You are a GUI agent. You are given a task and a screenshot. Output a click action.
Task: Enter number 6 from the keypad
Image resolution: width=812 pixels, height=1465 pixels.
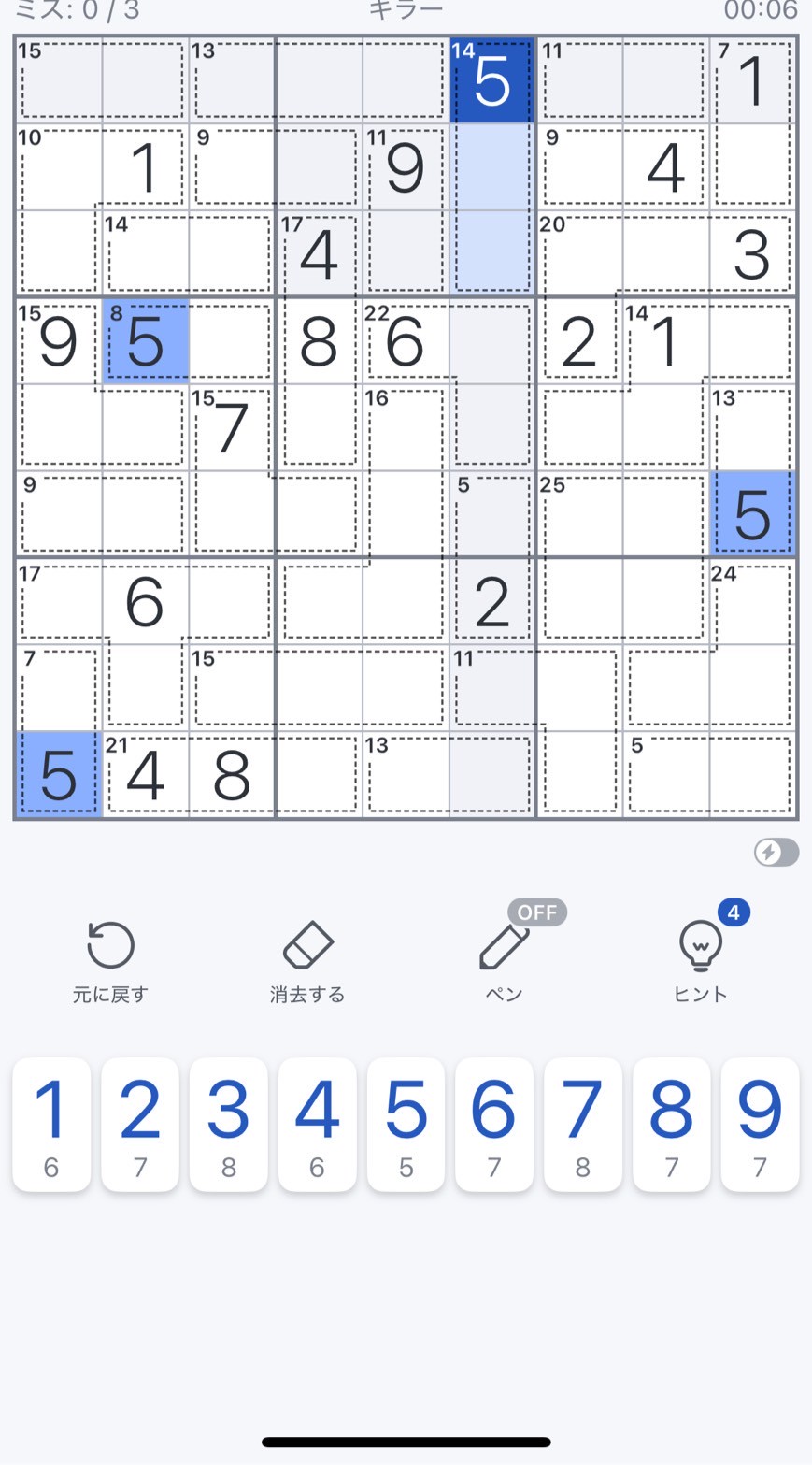(x=494, y=1125)
